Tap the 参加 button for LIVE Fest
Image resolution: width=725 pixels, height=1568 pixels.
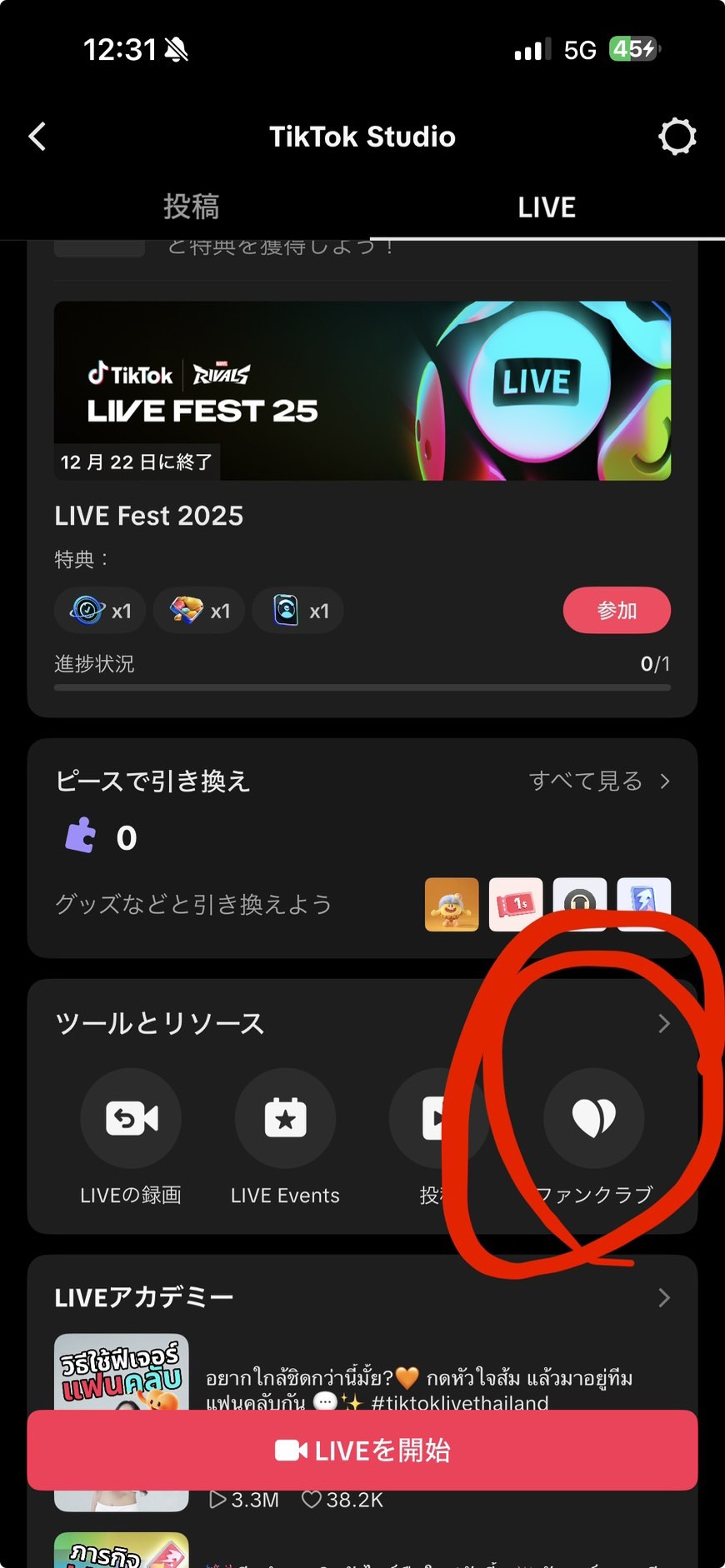pos(616,611)
